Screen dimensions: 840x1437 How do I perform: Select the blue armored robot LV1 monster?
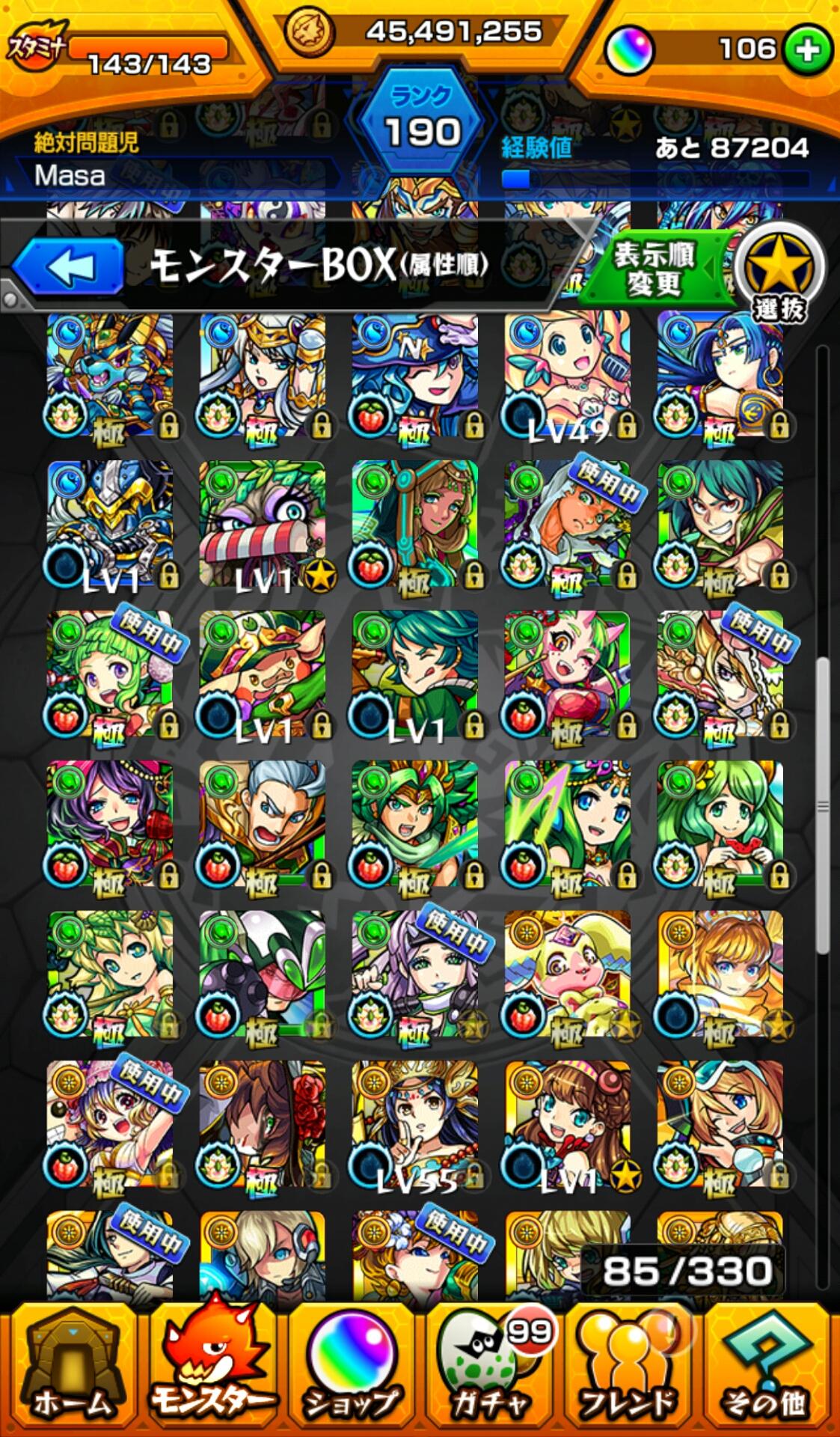(x=109, y=526)
